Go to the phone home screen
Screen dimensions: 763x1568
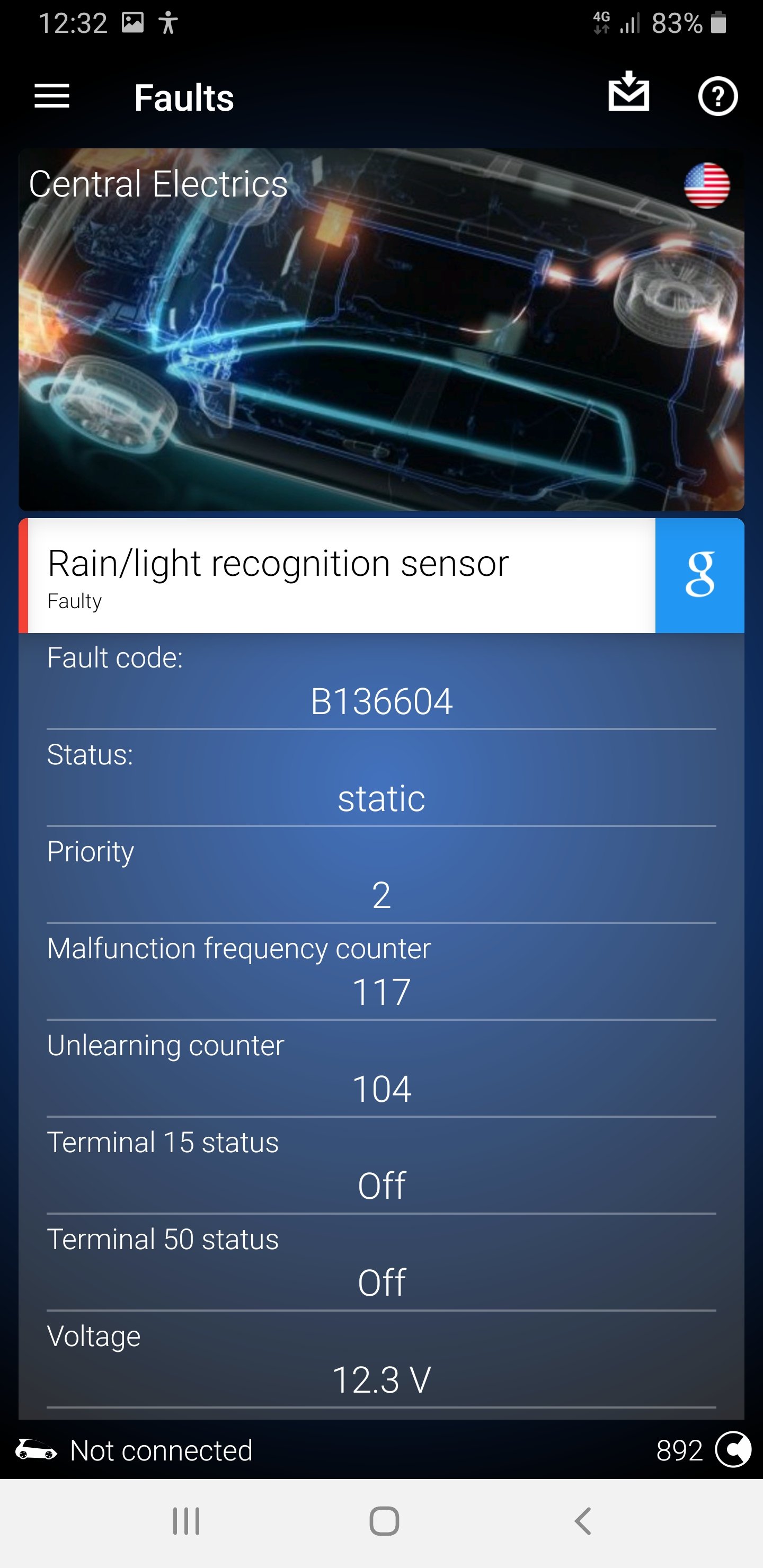[x=384, y=1521]
